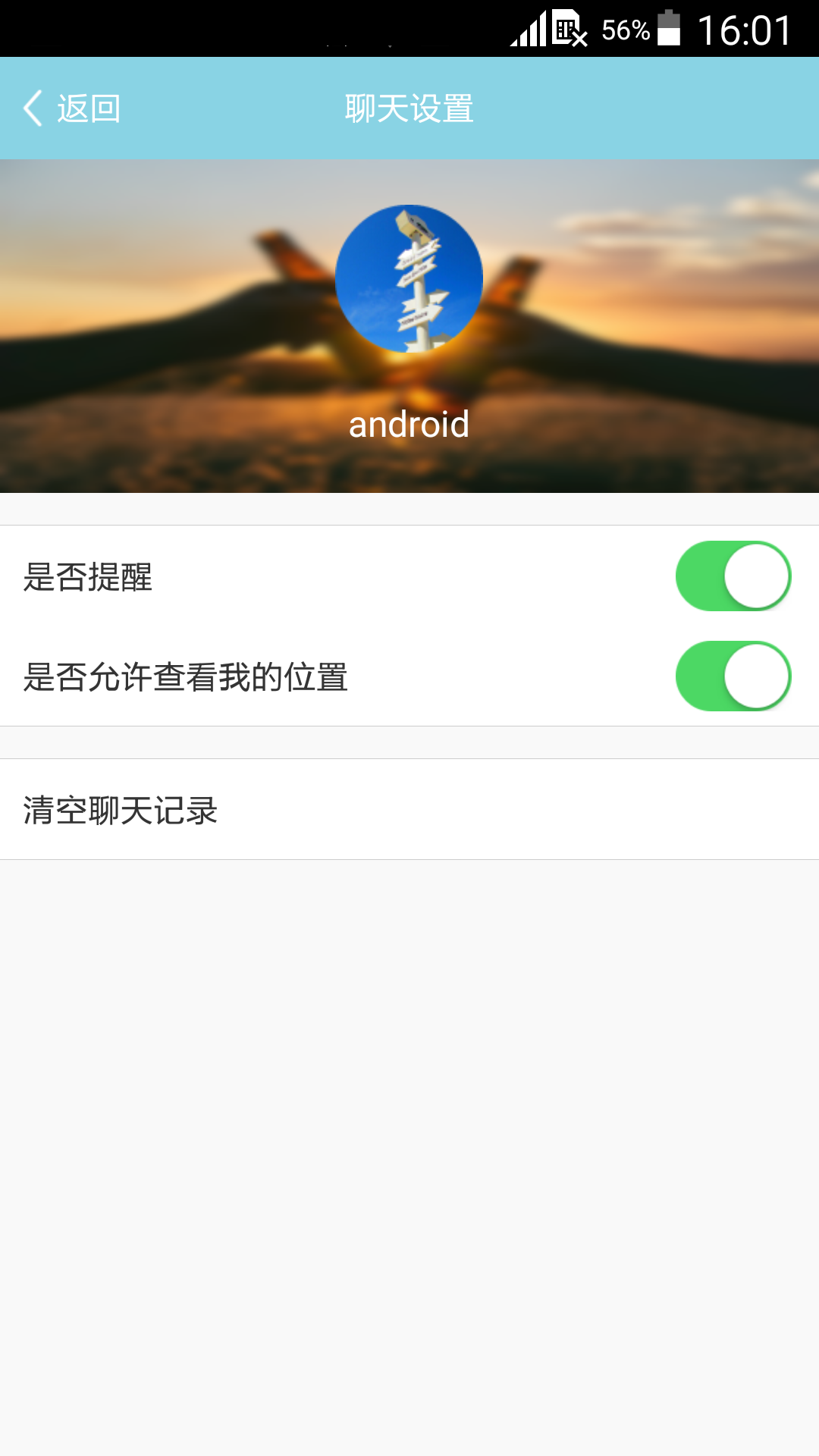Disable 是否允许查看我的位置 location sharing
The width and height of the screenshot is (819, 1456).
click(733, 676)
